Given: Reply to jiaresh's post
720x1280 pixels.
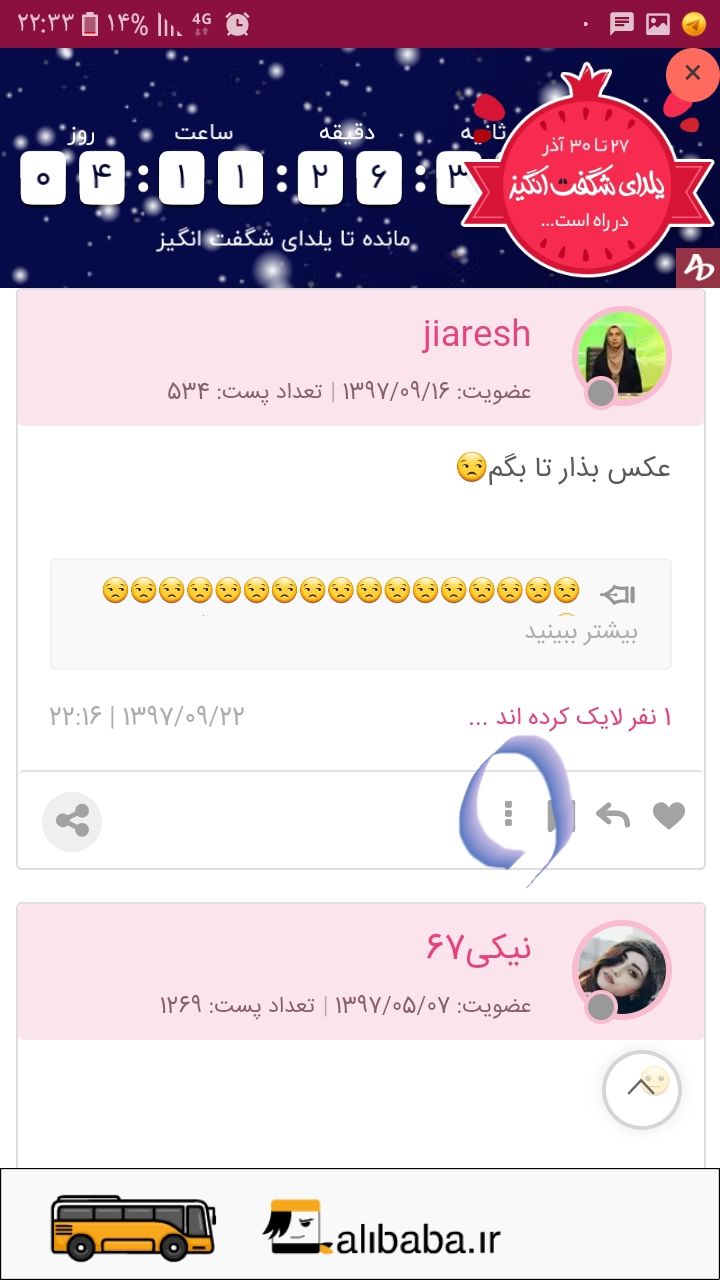Looking at the screenshot, I should (x=612, y=816).
